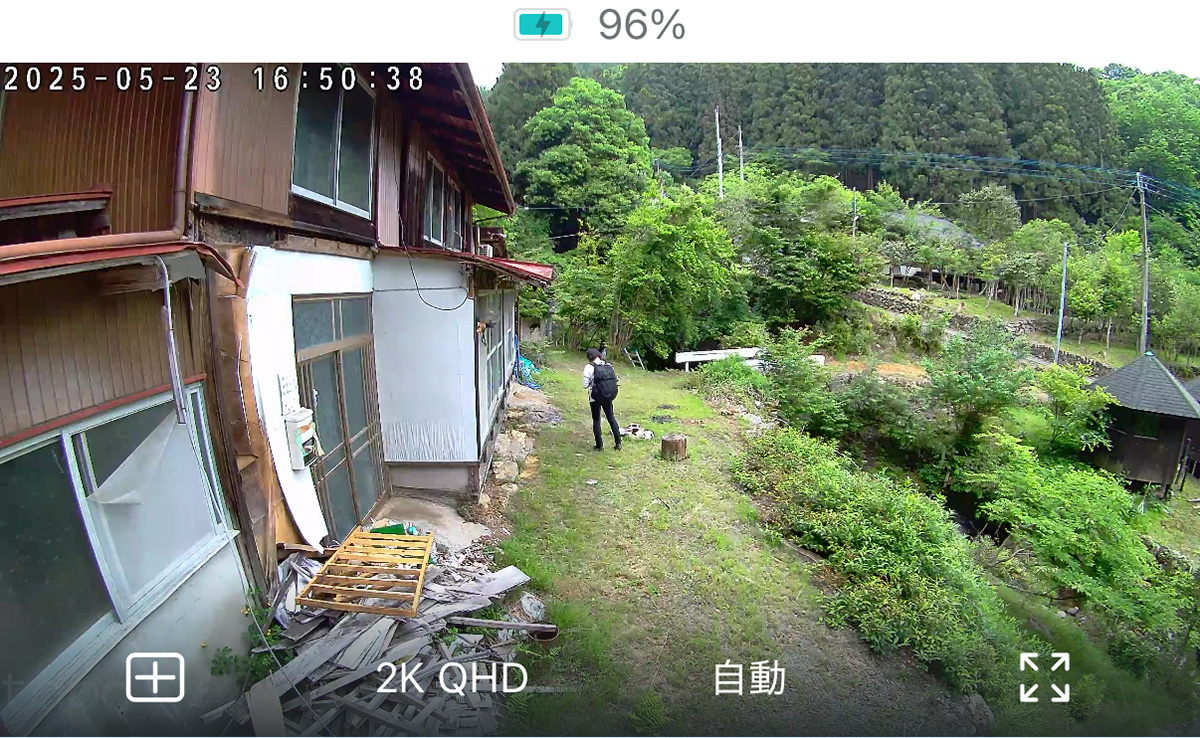Expand the live view to fullscreen
The image size is (1200, 738).
1044,677
